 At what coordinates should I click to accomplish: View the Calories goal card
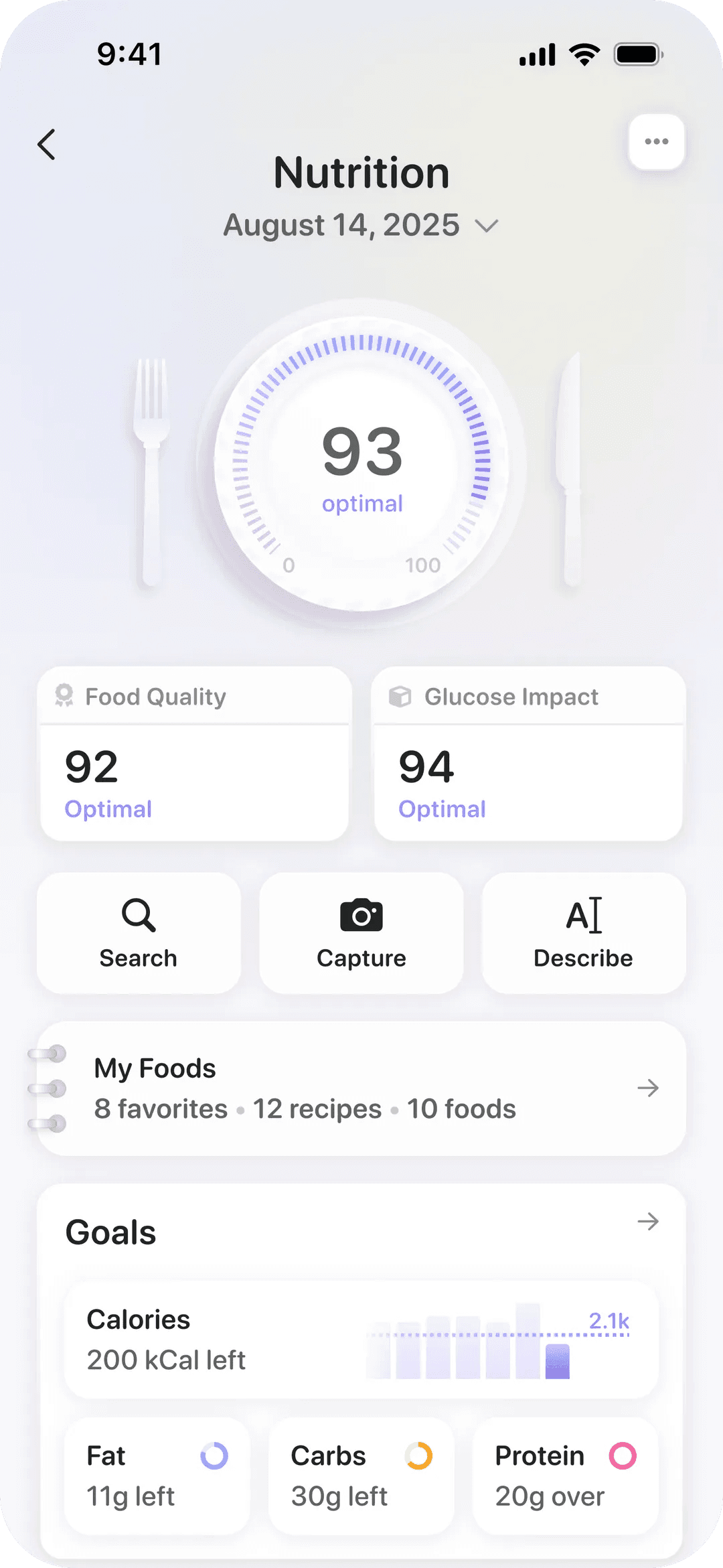click(361, 1340)
